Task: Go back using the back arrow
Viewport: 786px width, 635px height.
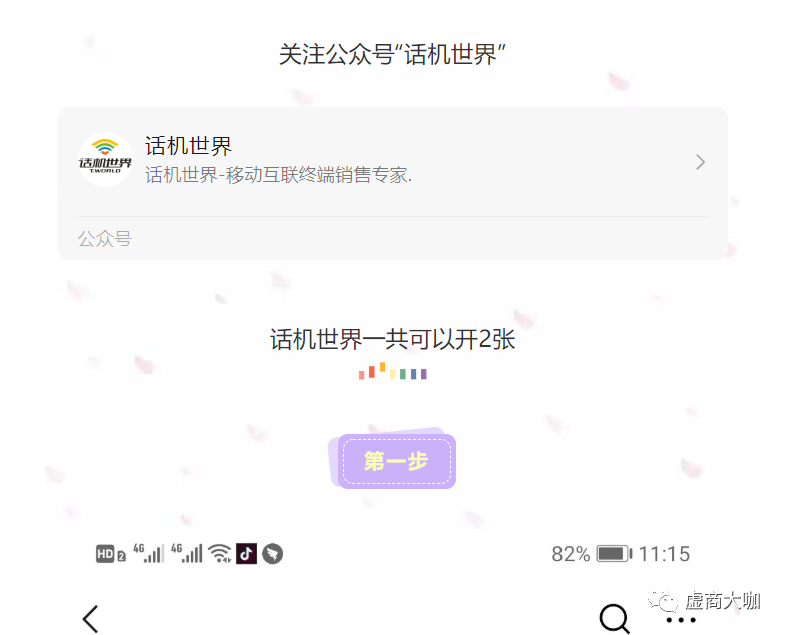Action: coord(91,619)
